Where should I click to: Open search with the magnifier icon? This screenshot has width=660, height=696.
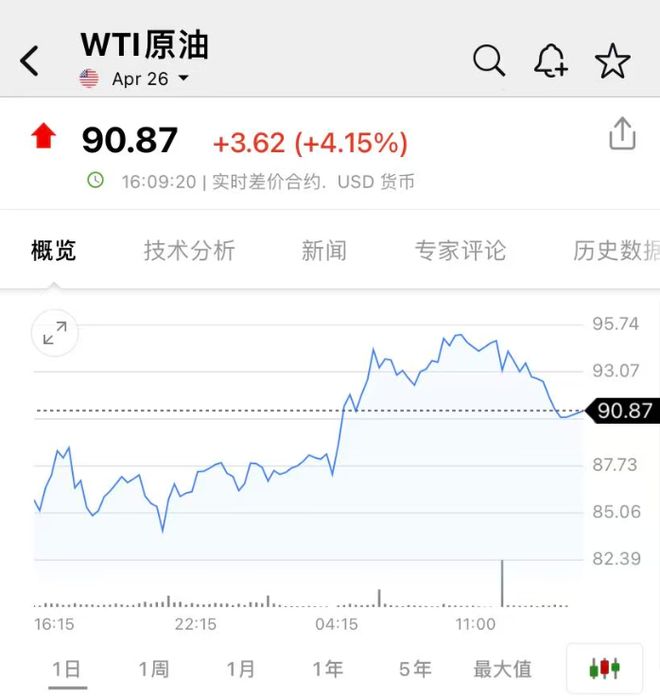click(x=489, y=61)
